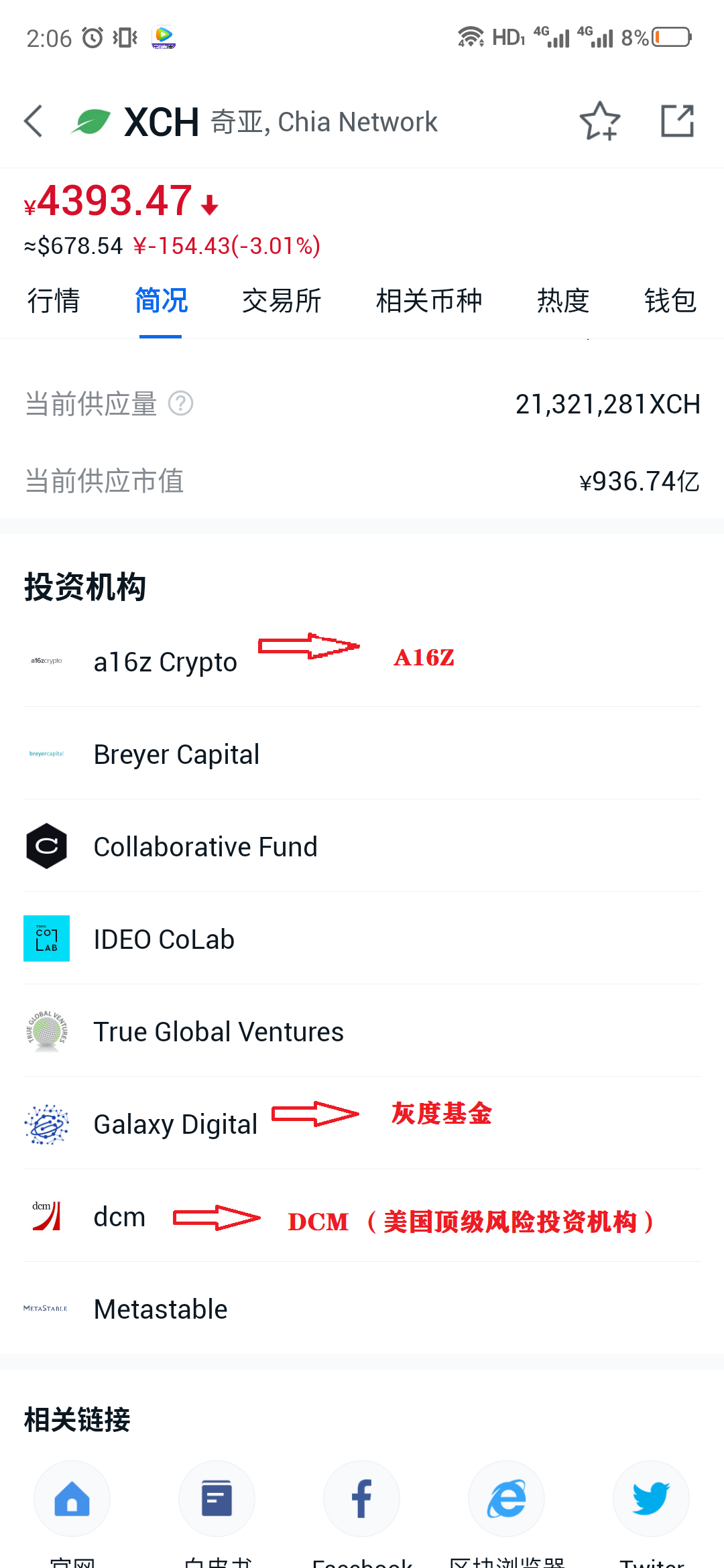Click the whitepaper document icon
The height and width of the screenshot is (1568, 724).
[x=217, y=1499]
